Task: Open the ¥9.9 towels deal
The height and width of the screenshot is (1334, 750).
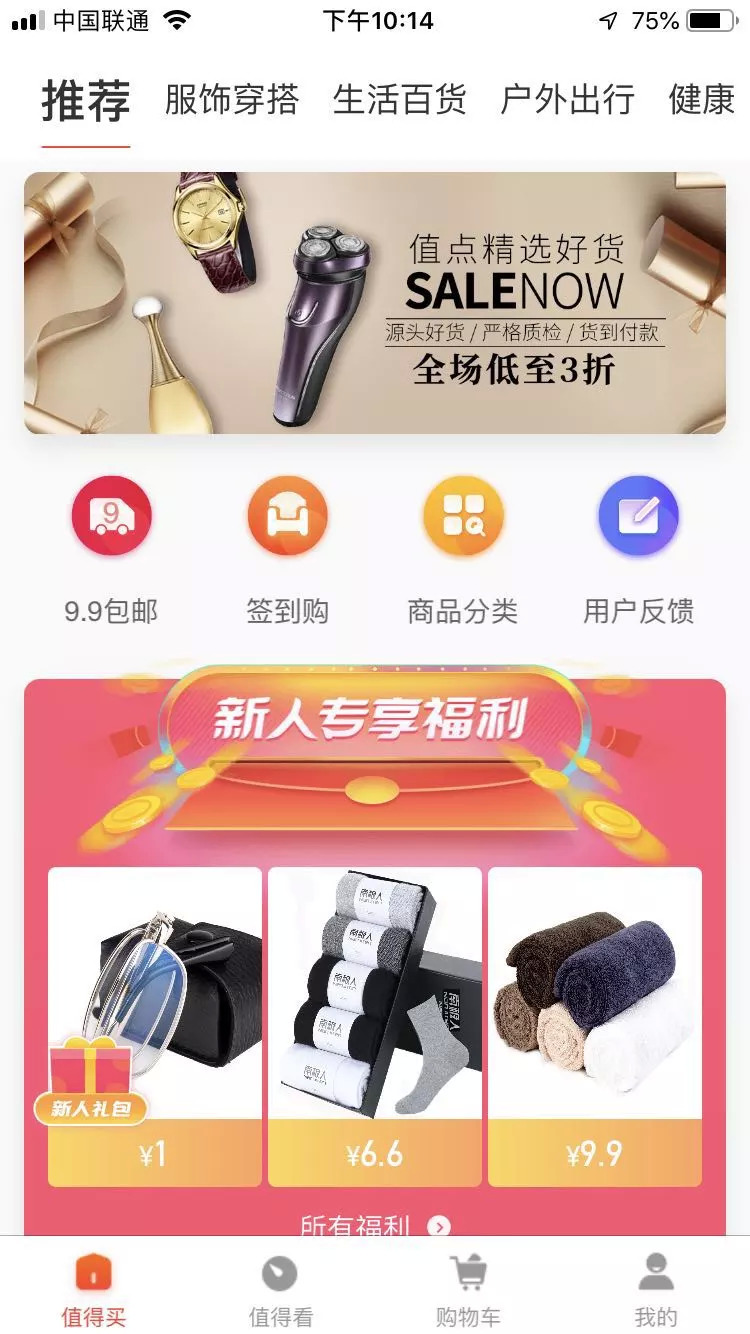Action: click(x=595, y=1025)
